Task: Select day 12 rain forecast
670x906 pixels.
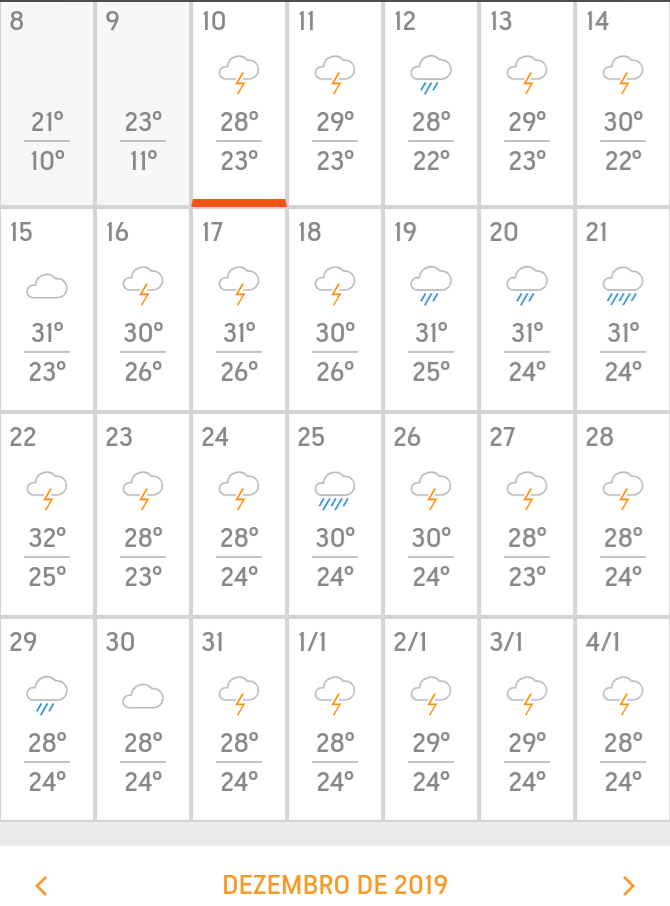Action: pyautogui.click(x=431, y=103)
